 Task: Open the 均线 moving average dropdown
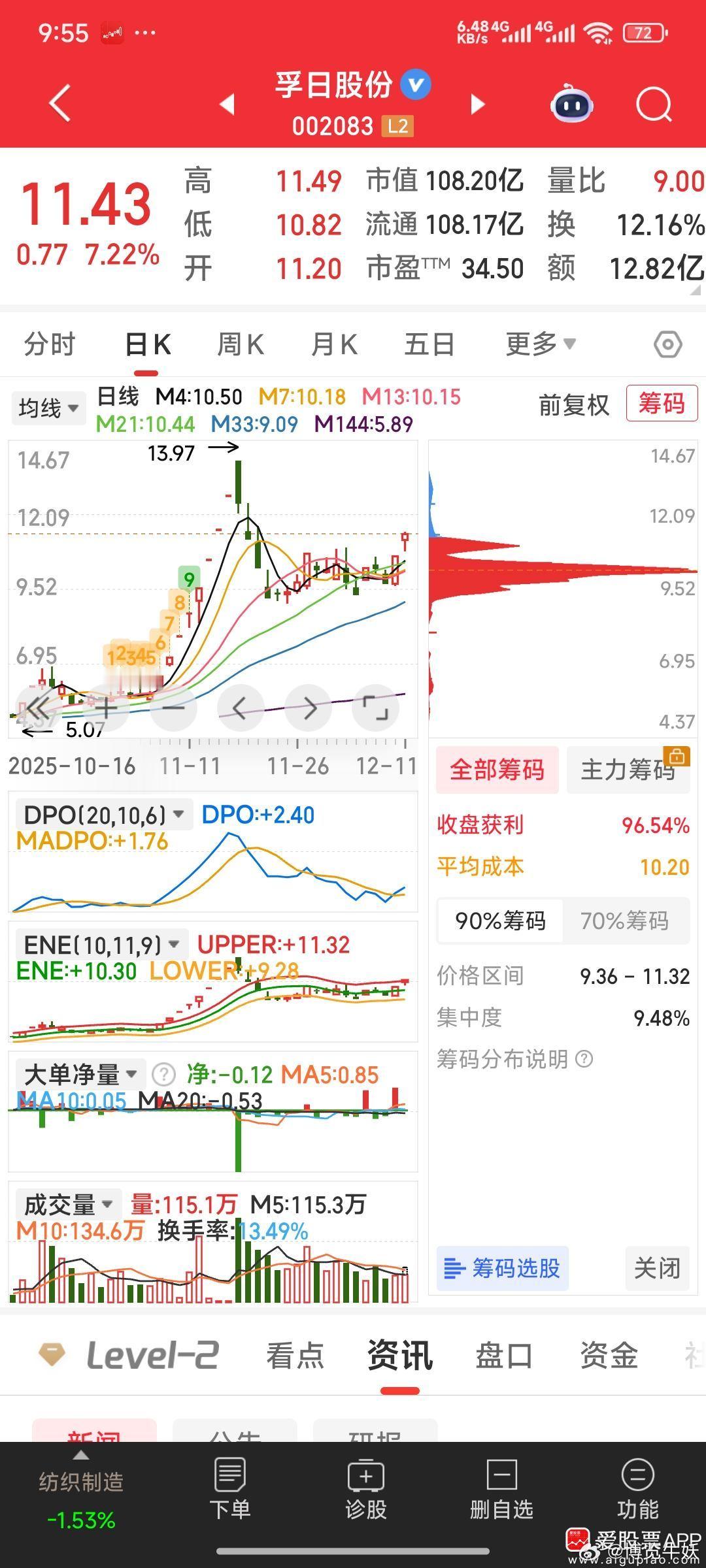(47, 407)
